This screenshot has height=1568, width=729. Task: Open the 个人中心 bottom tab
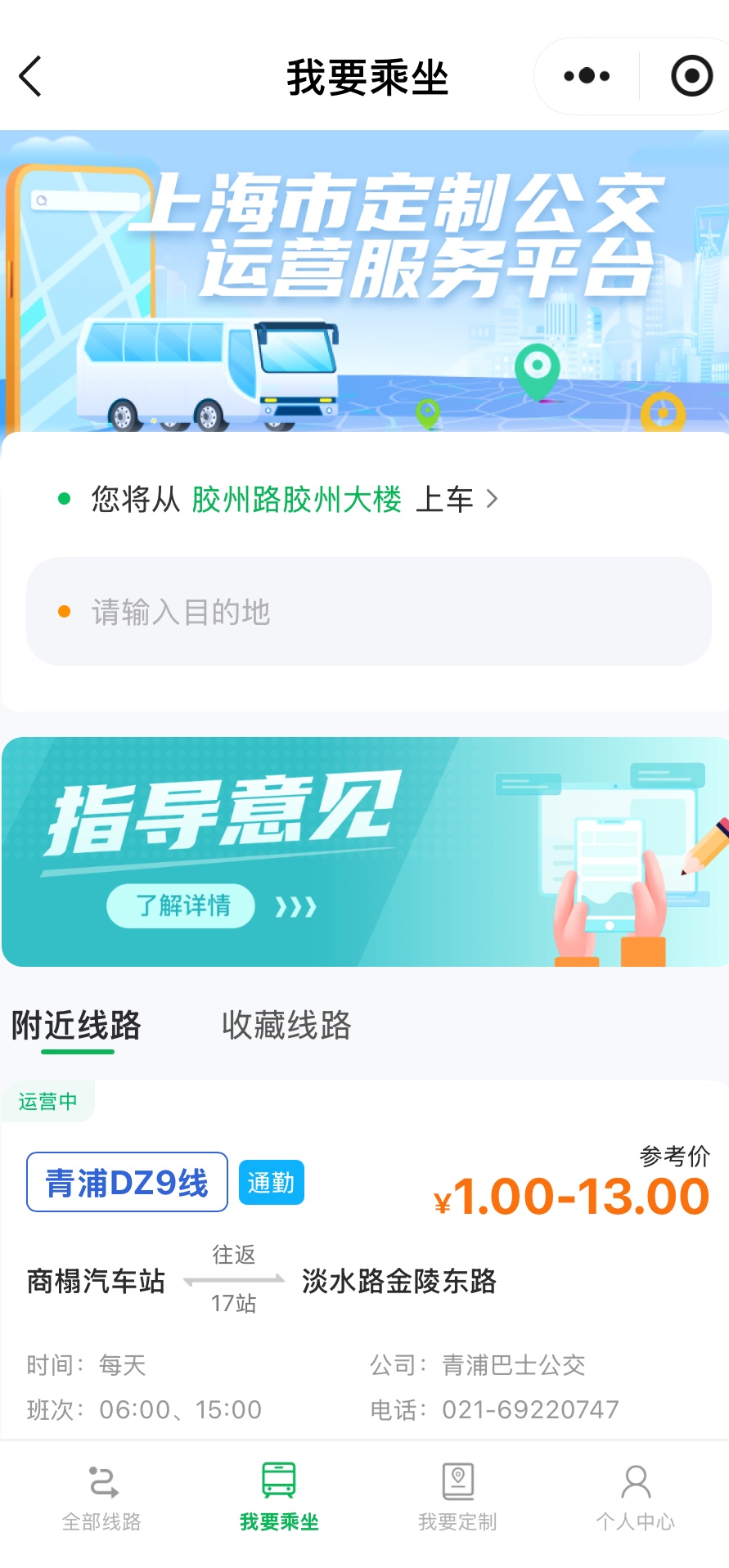pyautogui.click(x=635, y=1498)
